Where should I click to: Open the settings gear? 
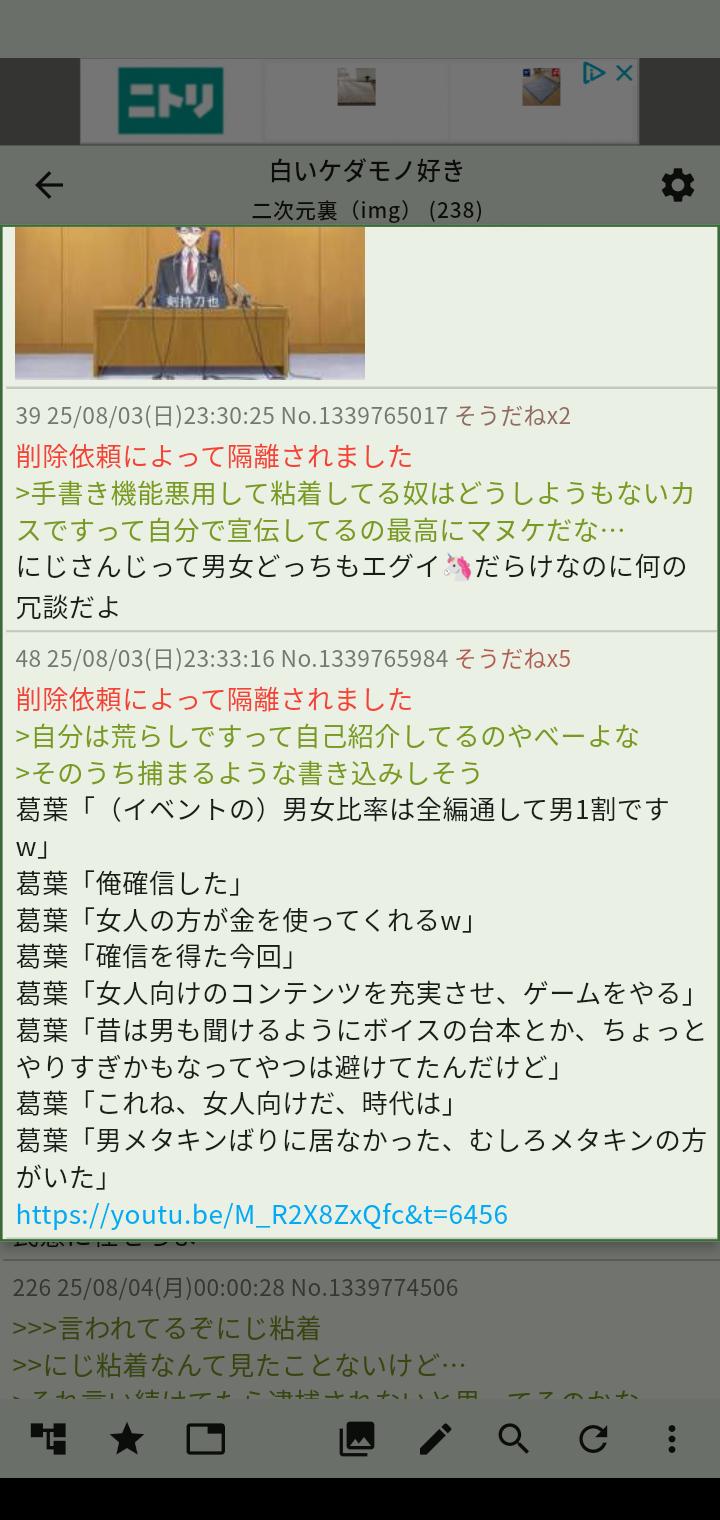click(x=677, y=185)
